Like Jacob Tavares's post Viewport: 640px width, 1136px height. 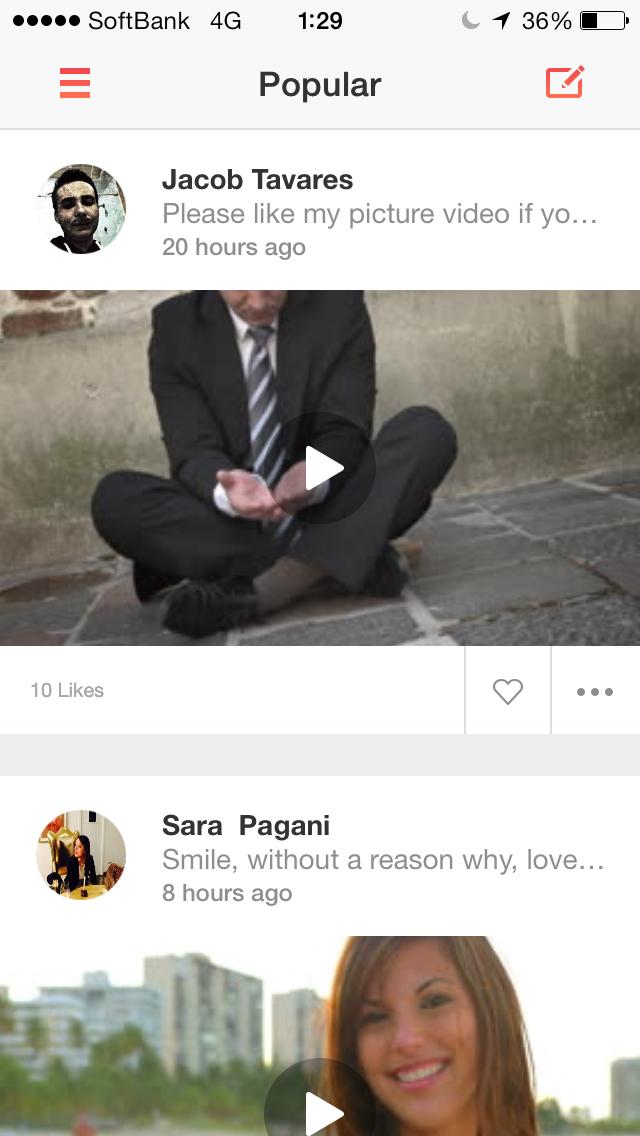pyautogui.click(x=508, y=691)
